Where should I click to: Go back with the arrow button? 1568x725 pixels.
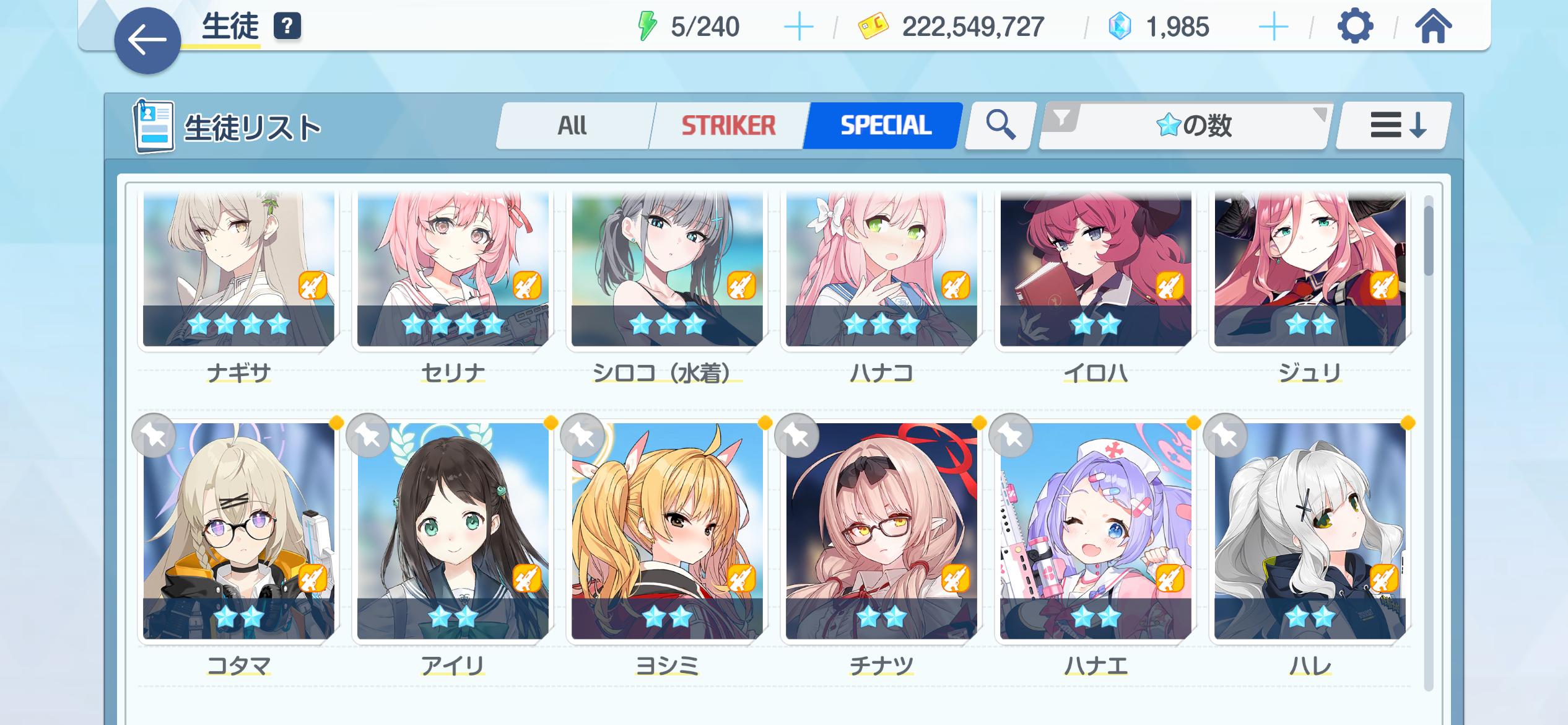147,41
